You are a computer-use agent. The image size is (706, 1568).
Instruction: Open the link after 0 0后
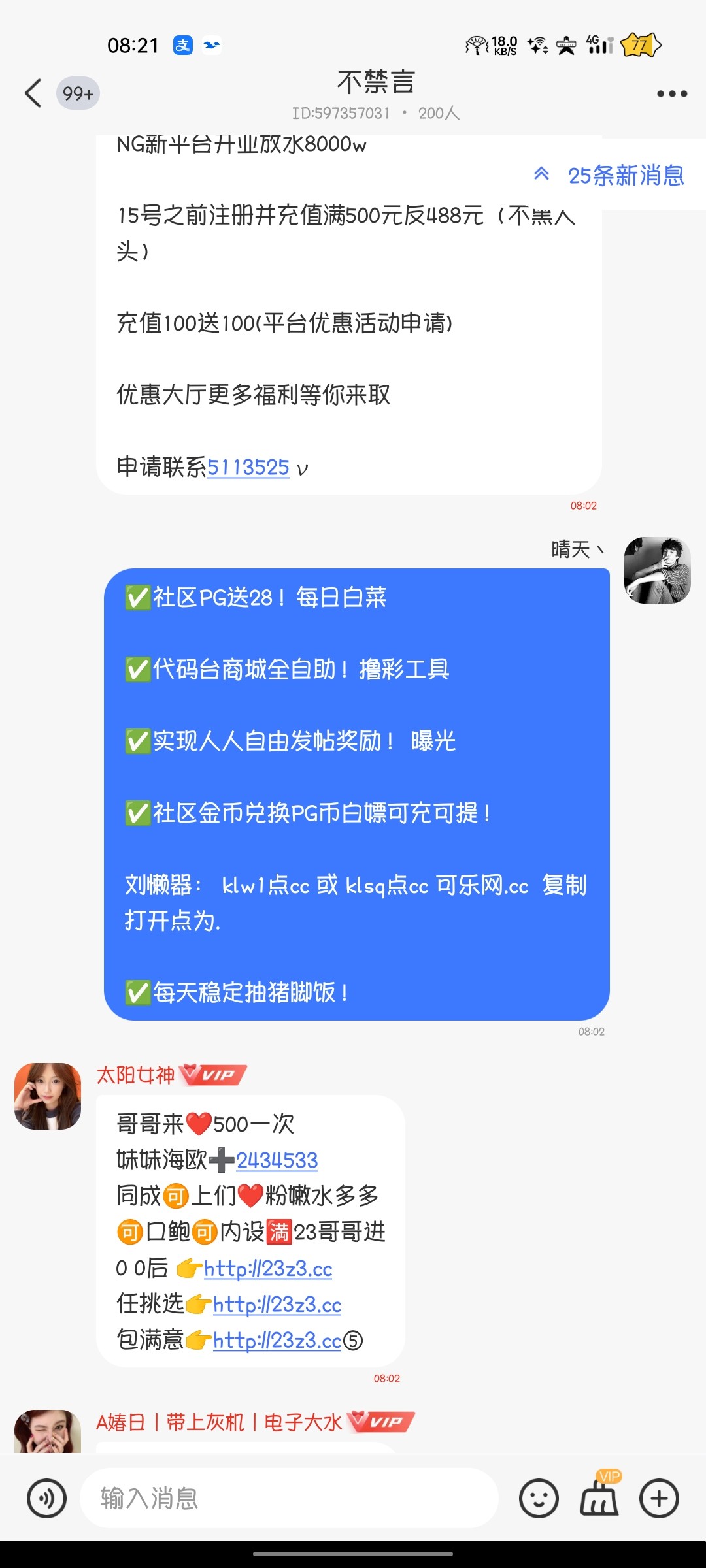(x=268, y=1269)
